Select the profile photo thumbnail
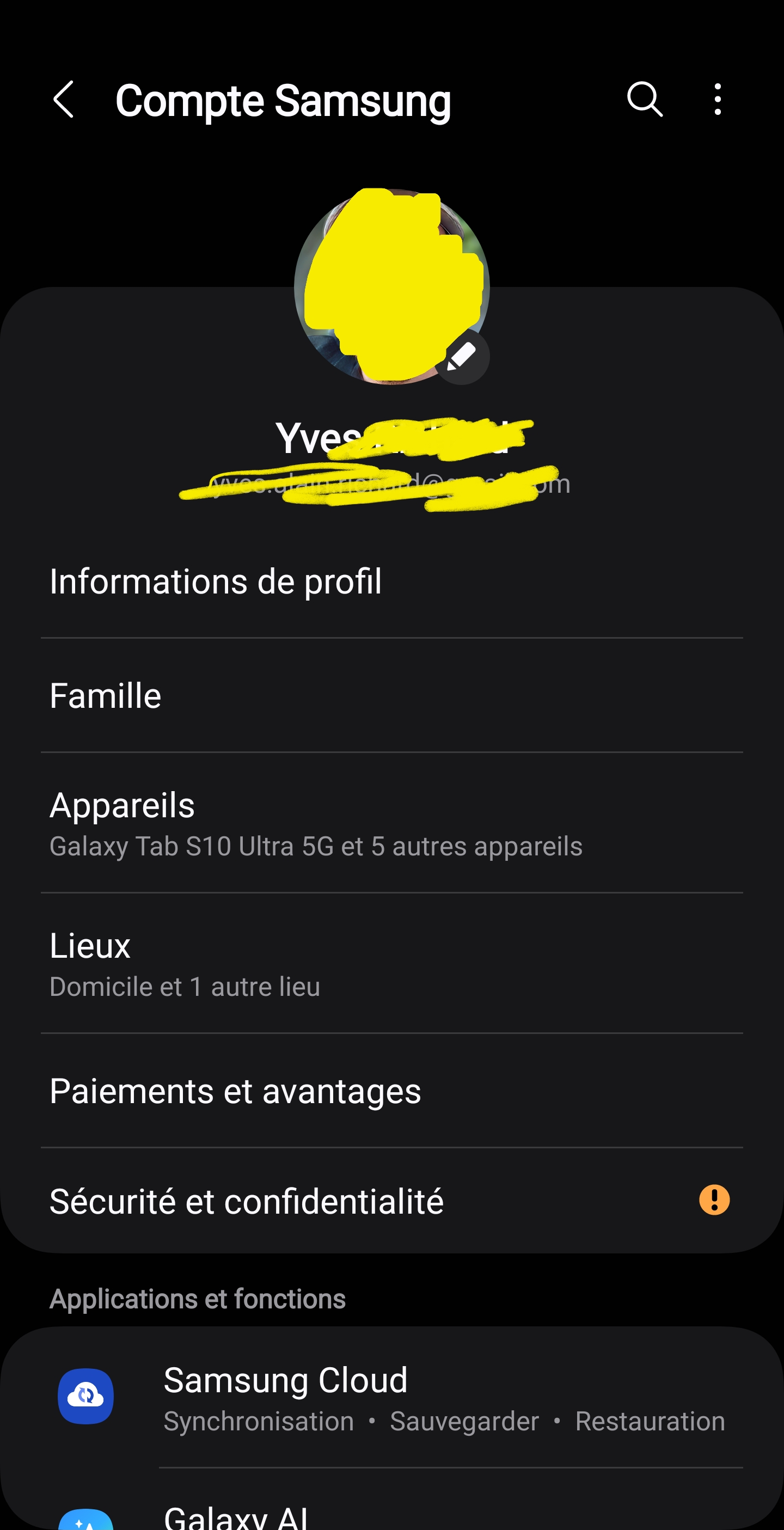This screenshot has width=784, height=1530. pos(392,279)
